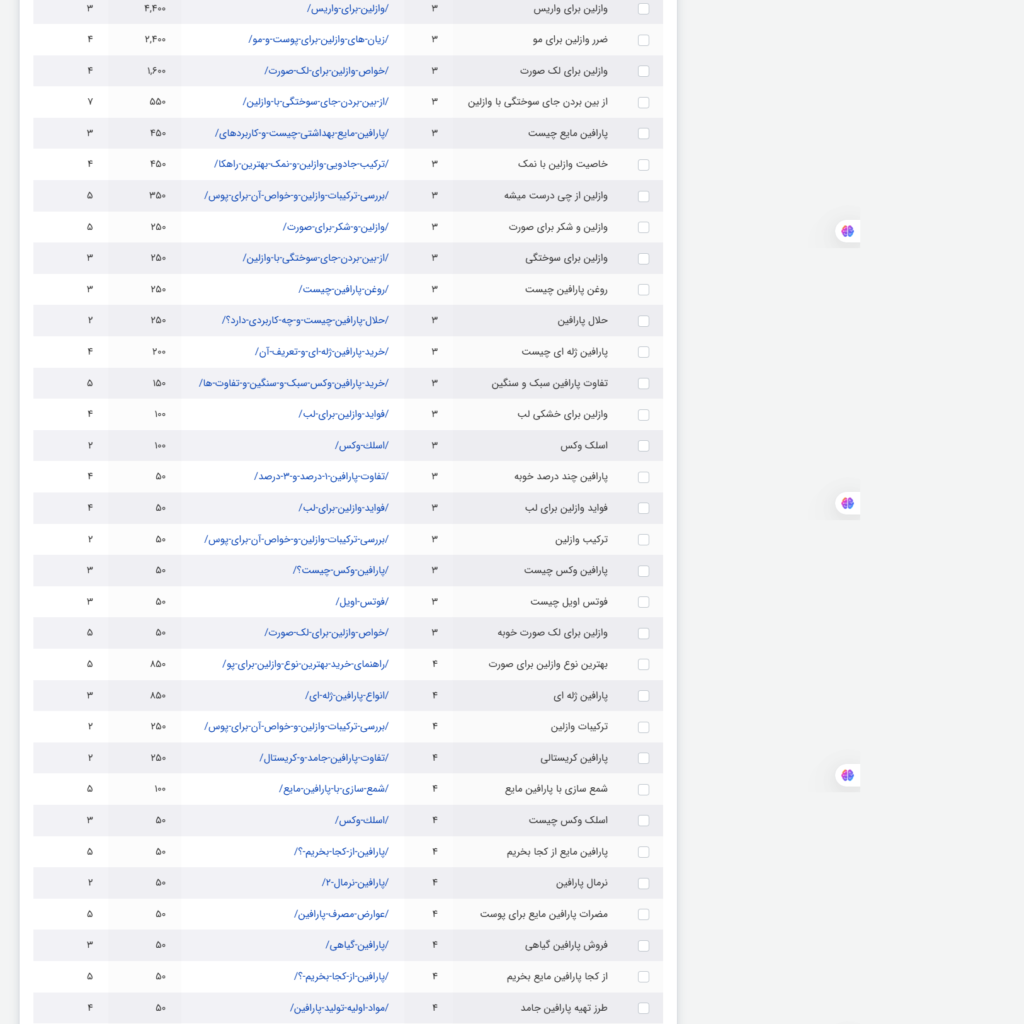Select the checkbox for خاصیت وازلین با نمک

click(x=643, y=165)
